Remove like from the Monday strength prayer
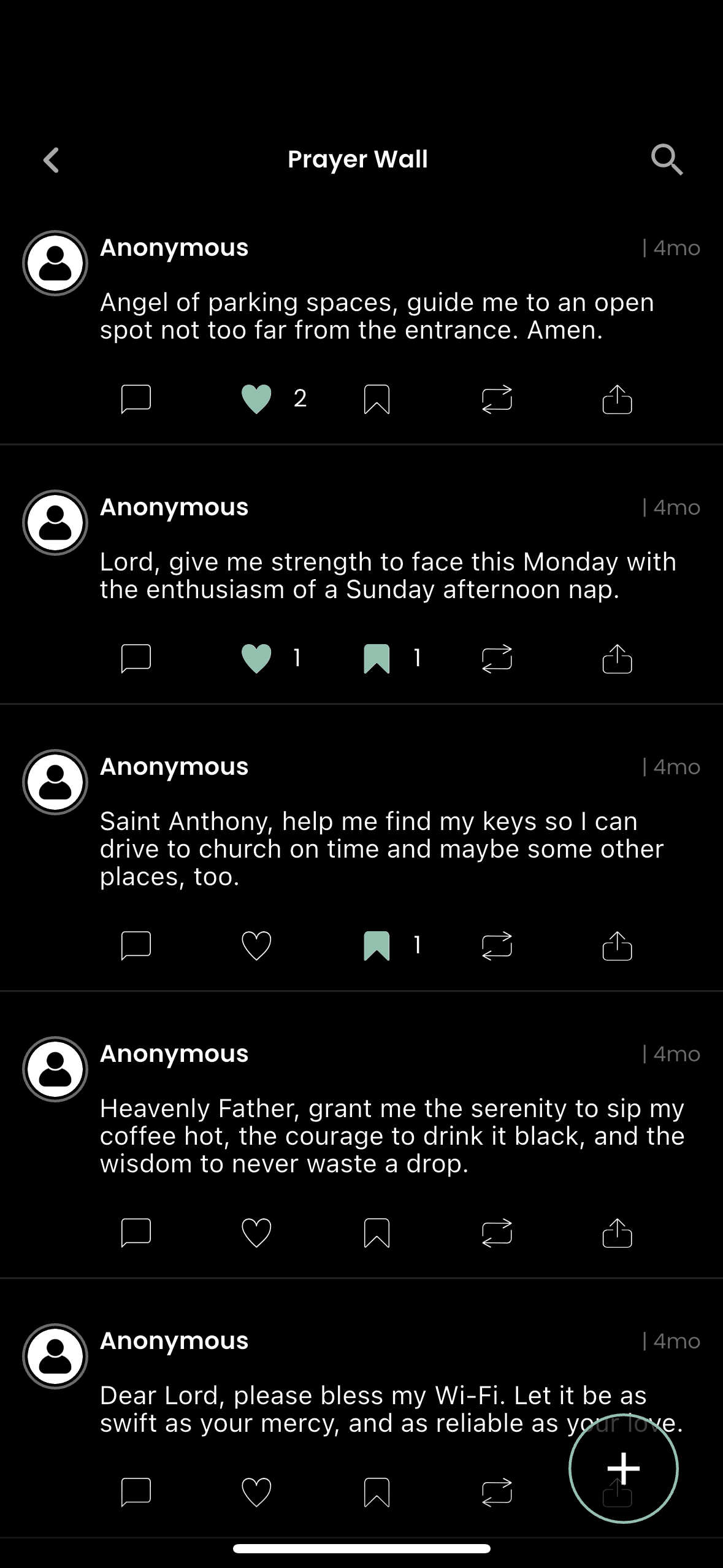This screenshot has height=1568, width=723. pyautogui.click(x=256, y=658)
